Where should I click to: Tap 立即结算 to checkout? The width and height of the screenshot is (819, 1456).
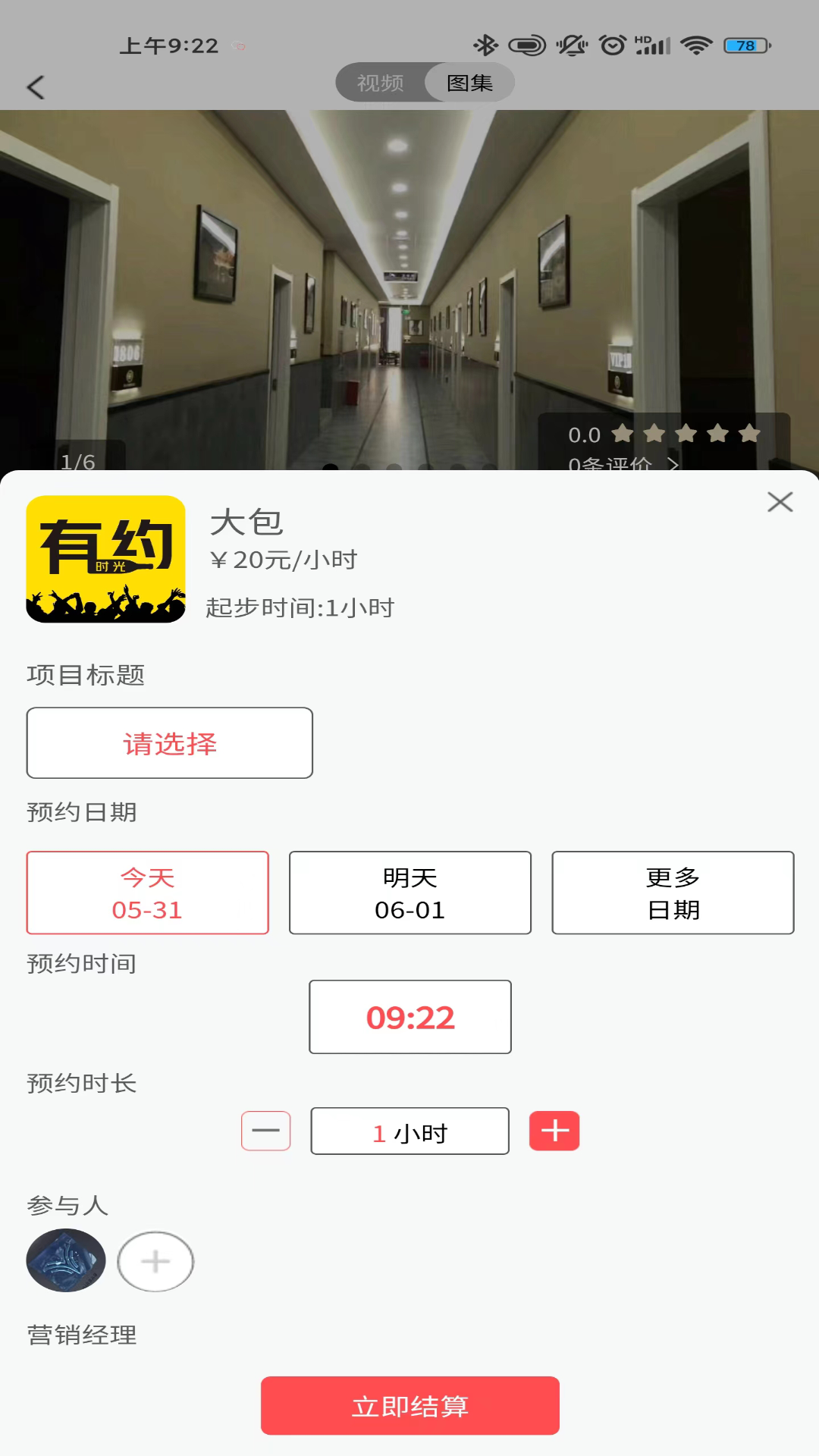click(x=409, y=1405)
